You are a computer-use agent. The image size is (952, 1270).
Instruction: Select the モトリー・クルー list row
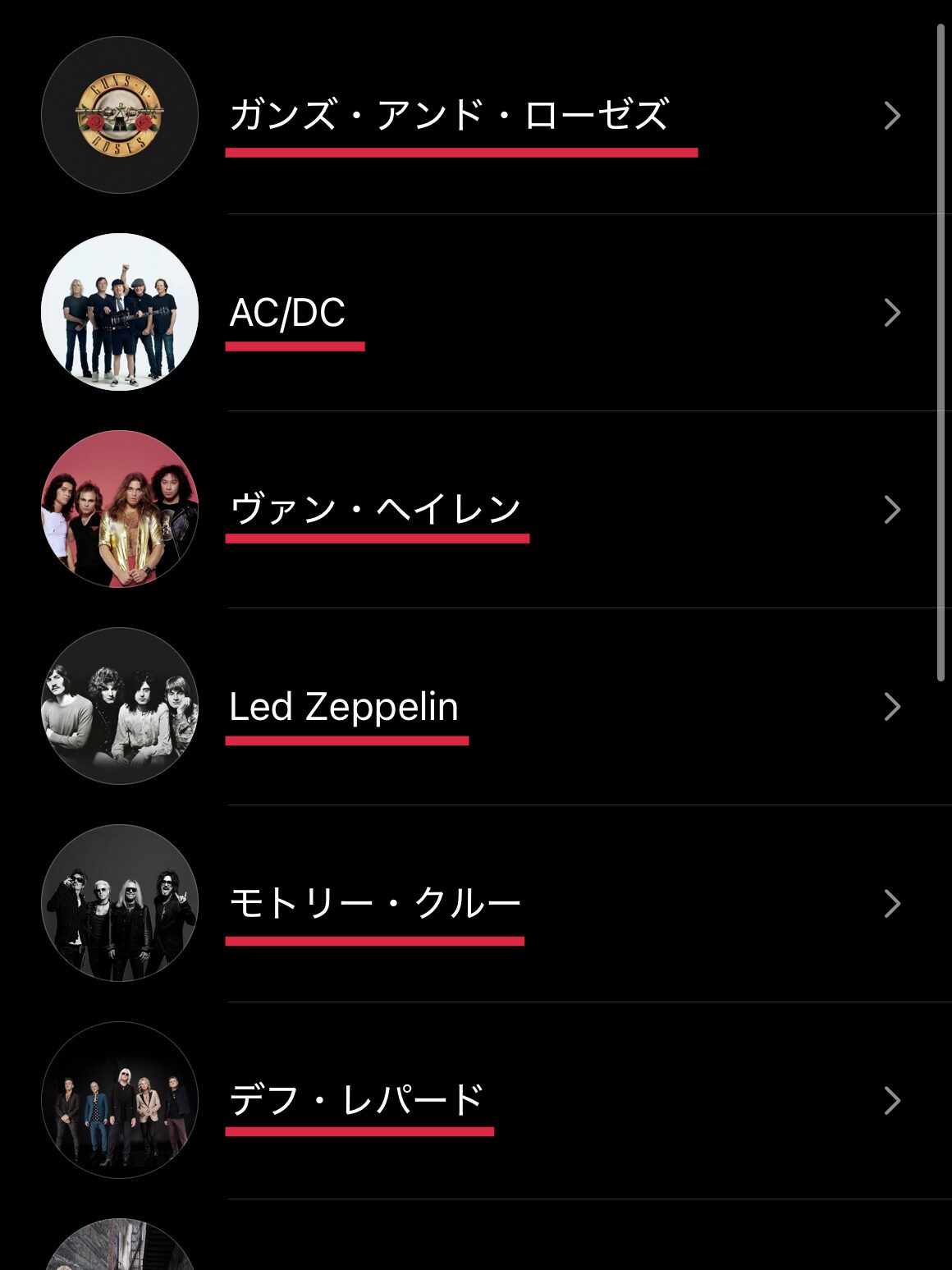[x=373, y=901]
